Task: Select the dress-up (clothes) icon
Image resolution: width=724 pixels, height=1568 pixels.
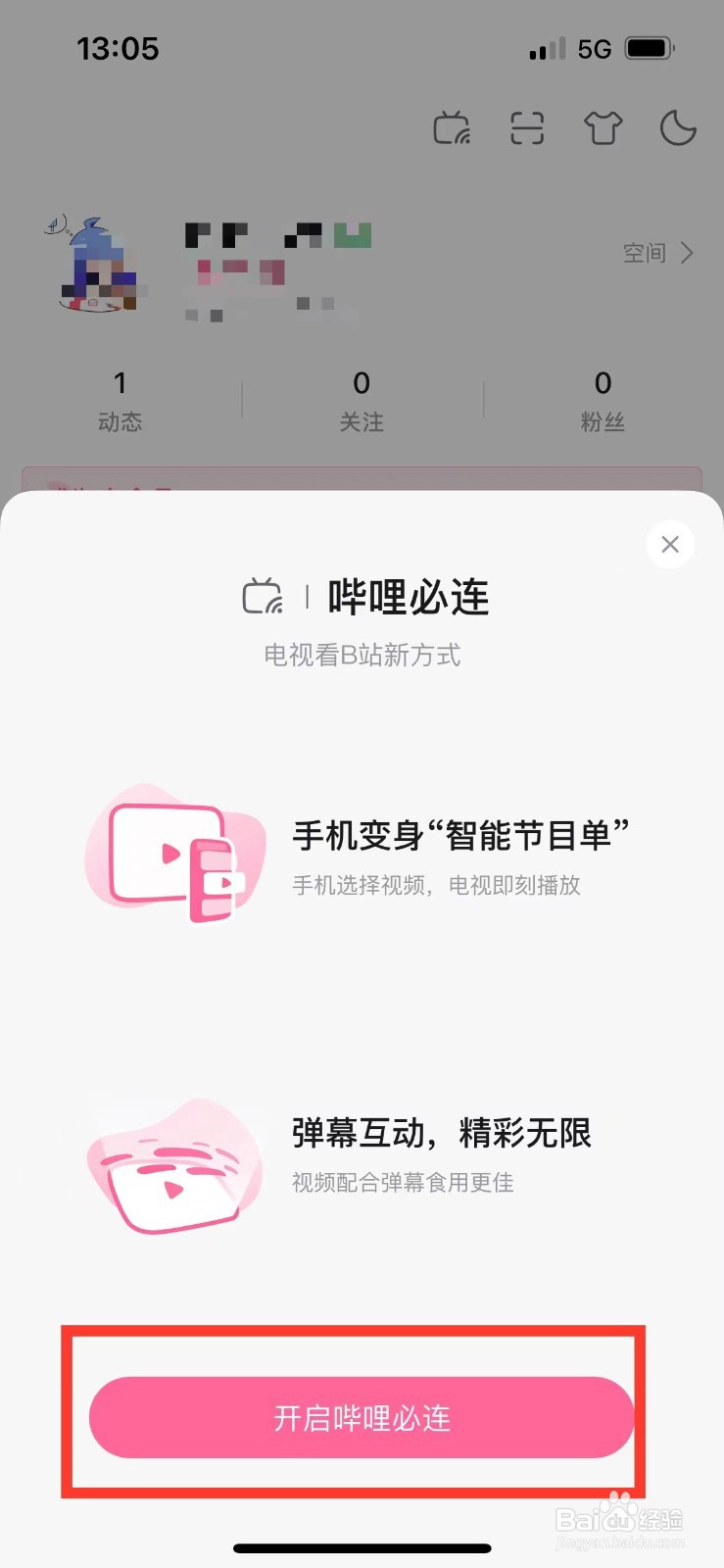Action: click(x=603, y=128)
